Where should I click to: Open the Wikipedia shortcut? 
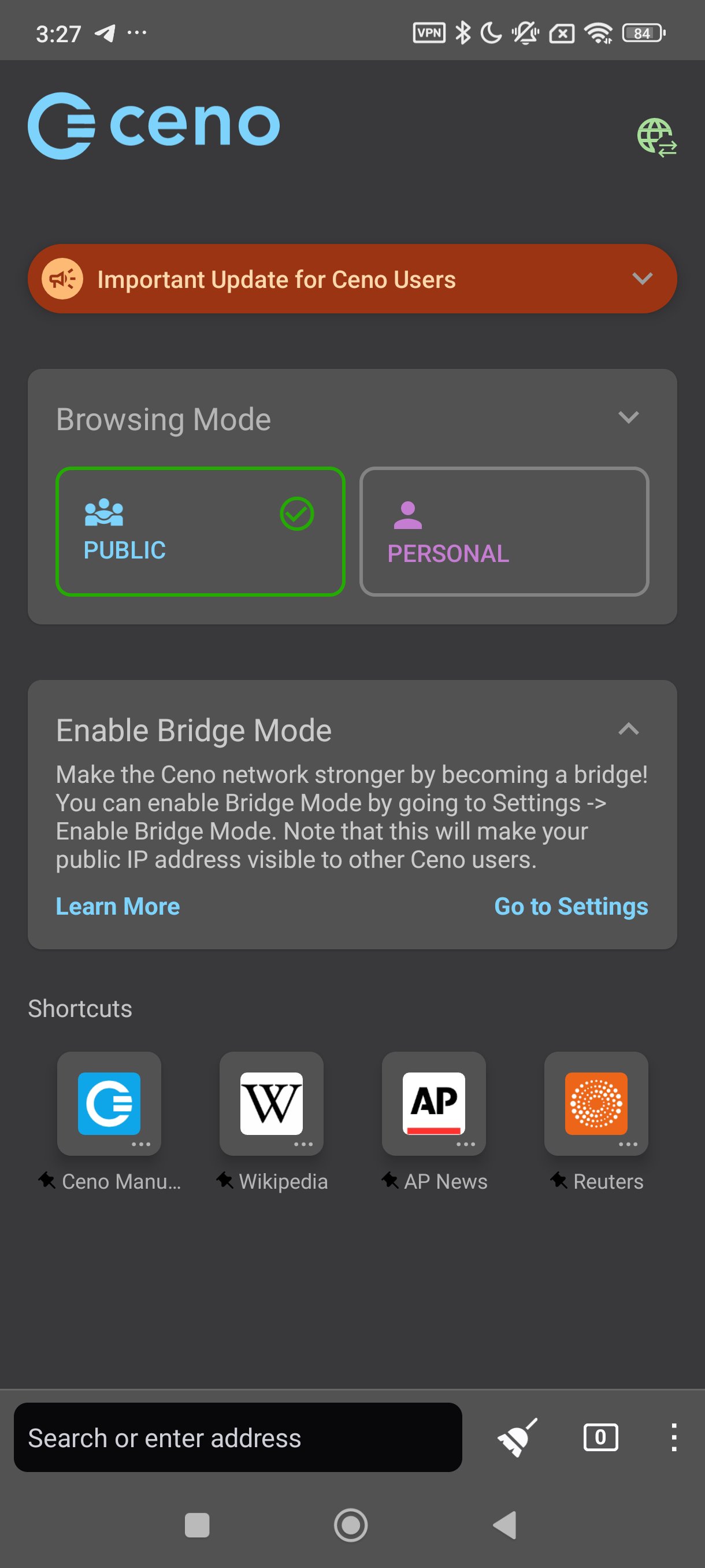click(271, 1103)
